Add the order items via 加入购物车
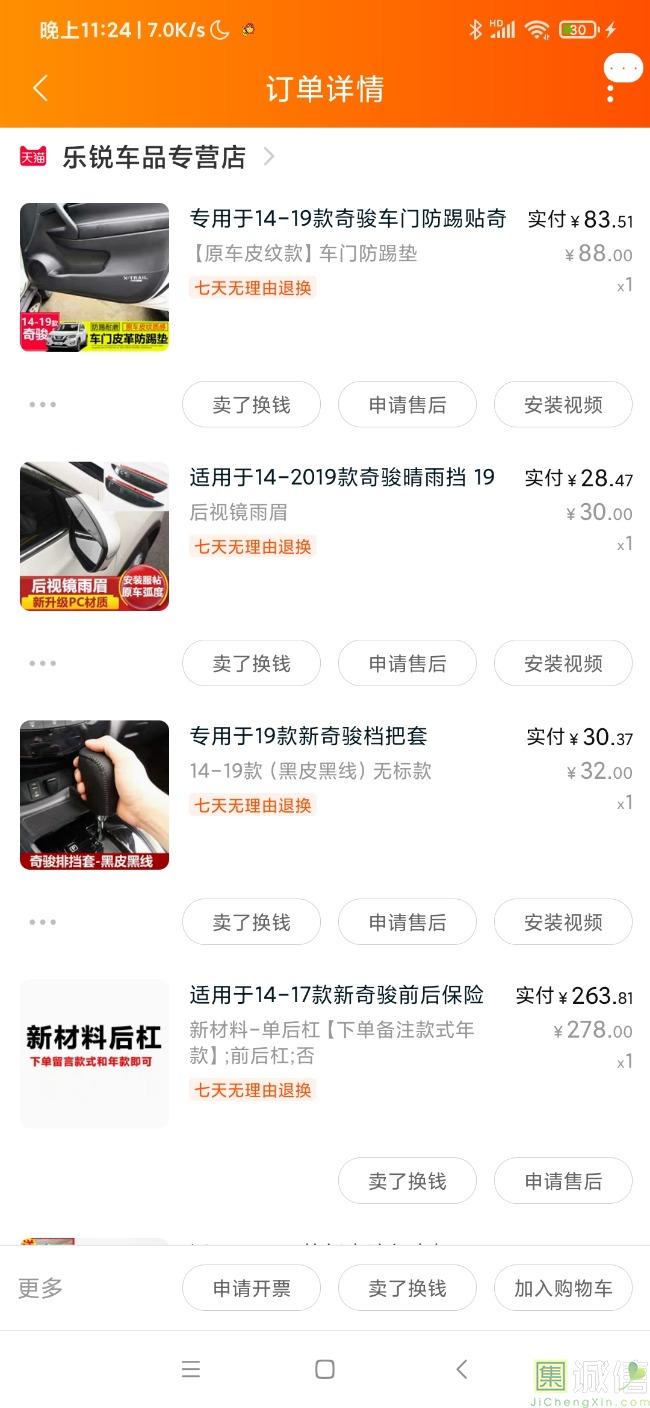650x1408 pixels. tap(563, 1289)
